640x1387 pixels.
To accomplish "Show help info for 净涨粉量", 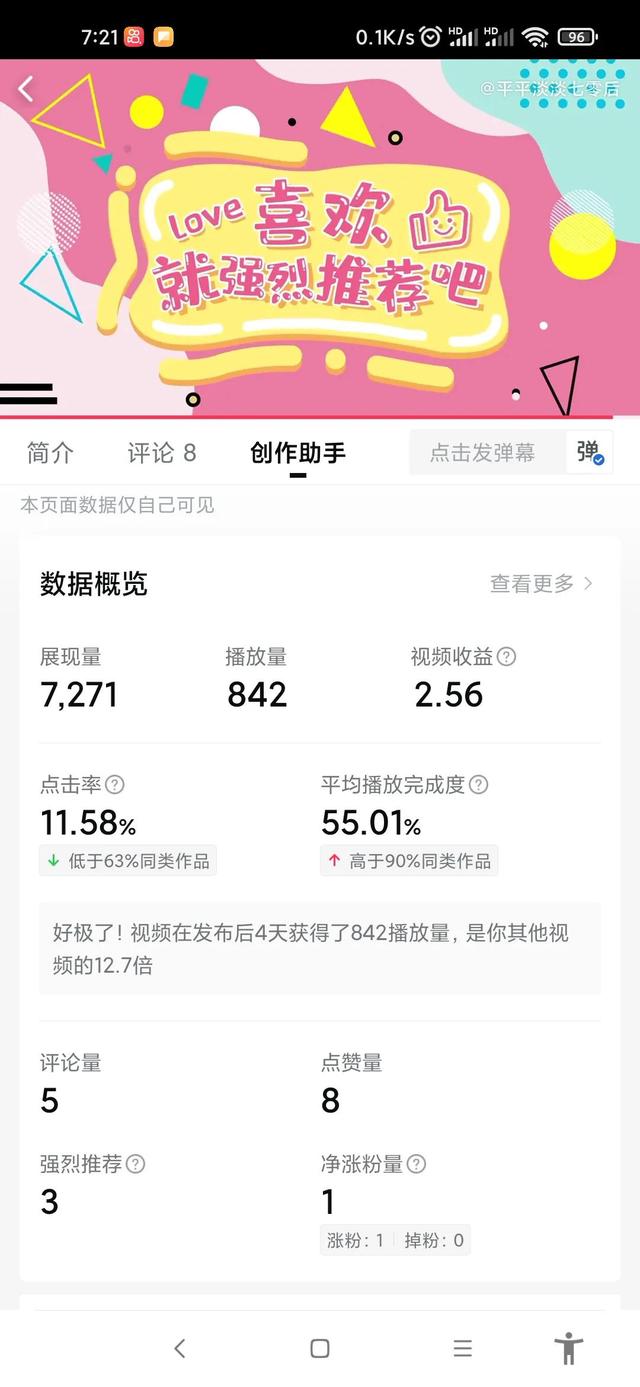I will point(417,1164).
